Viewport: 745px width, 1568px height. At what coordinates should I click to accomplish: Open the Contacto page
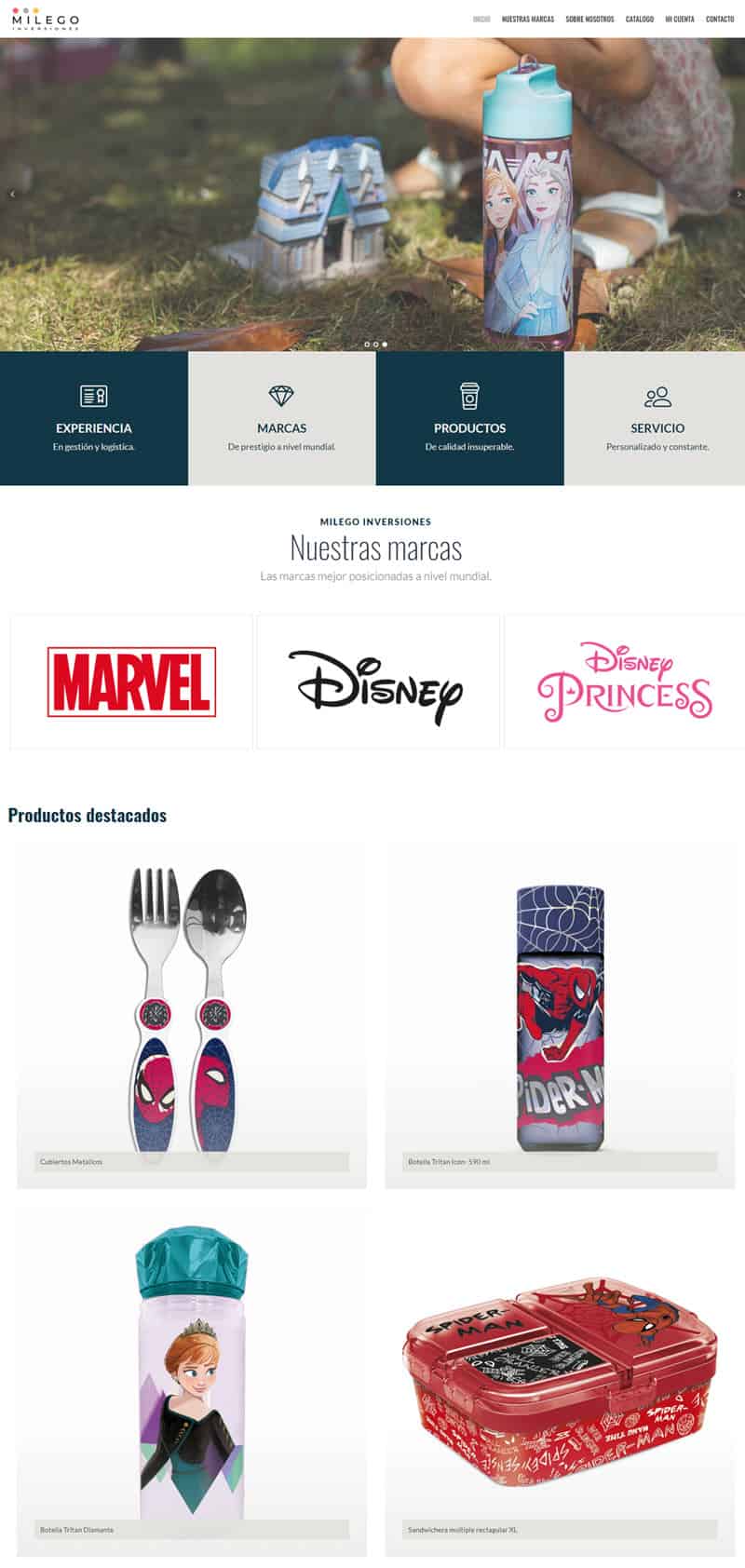(720, 19)
